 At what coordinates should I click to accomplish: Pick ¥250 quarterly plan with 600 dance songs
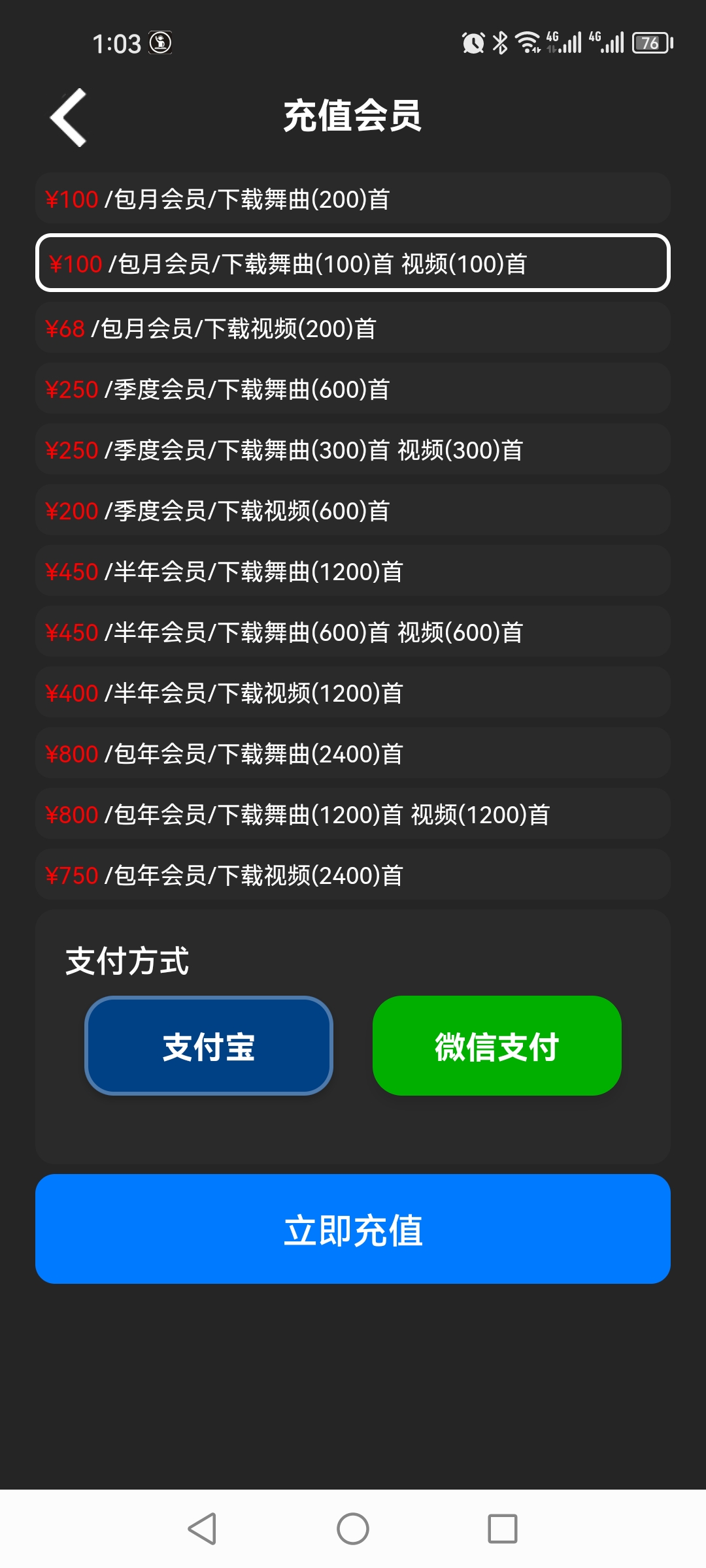tap(353, 389)
